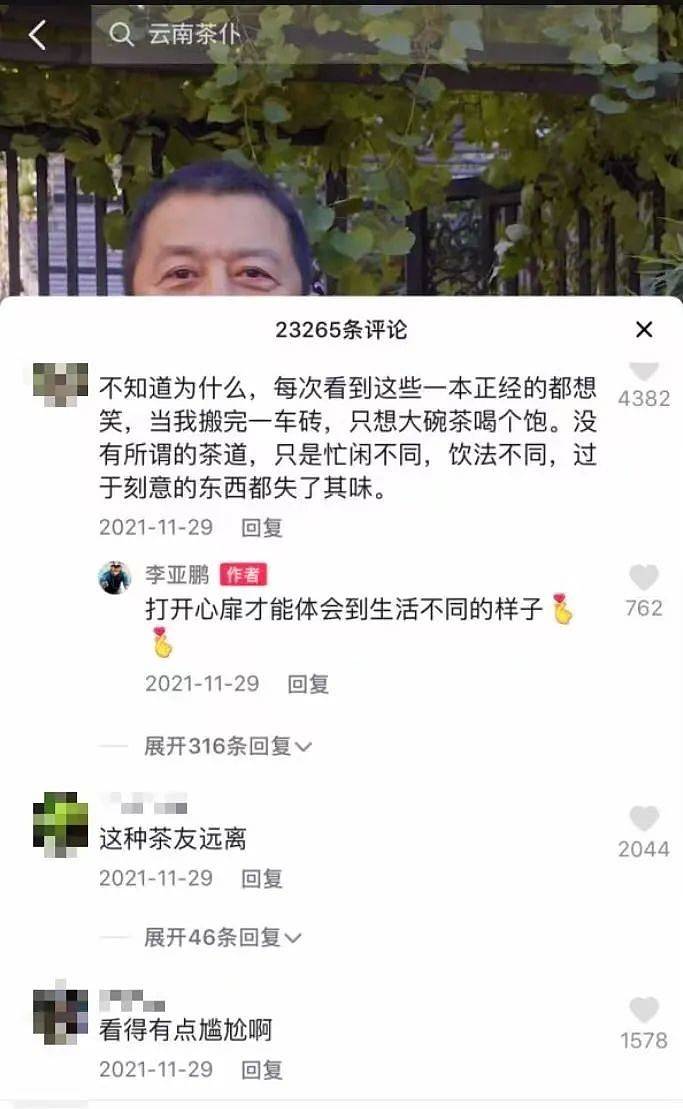Reply to the 不知道为什么 comment
Image resolution: width=683 pixels, height=1109 pixels.
coord(262,527)
